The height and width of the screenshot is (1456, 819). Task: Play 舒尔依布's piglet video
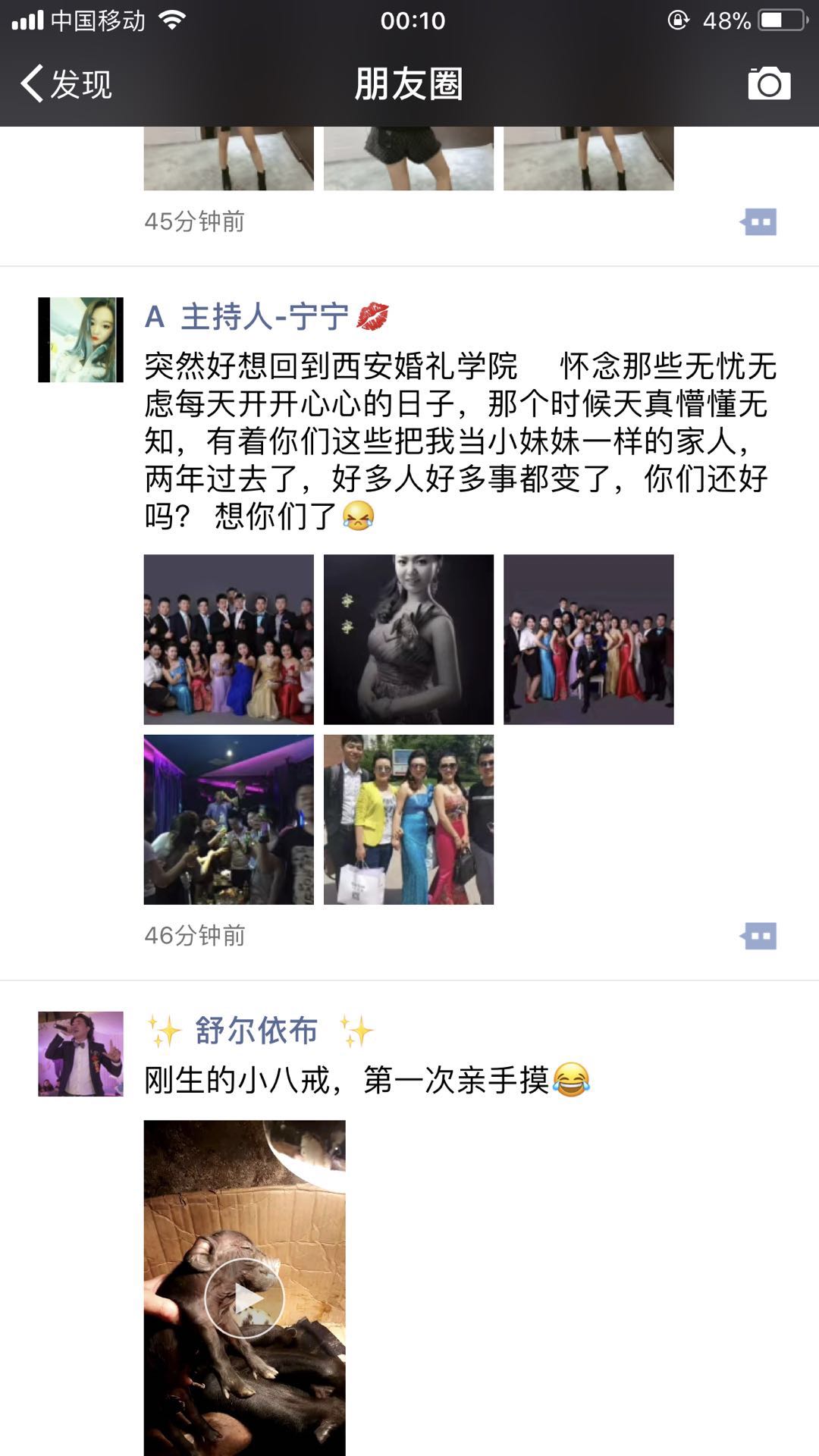click(244, 1298)
